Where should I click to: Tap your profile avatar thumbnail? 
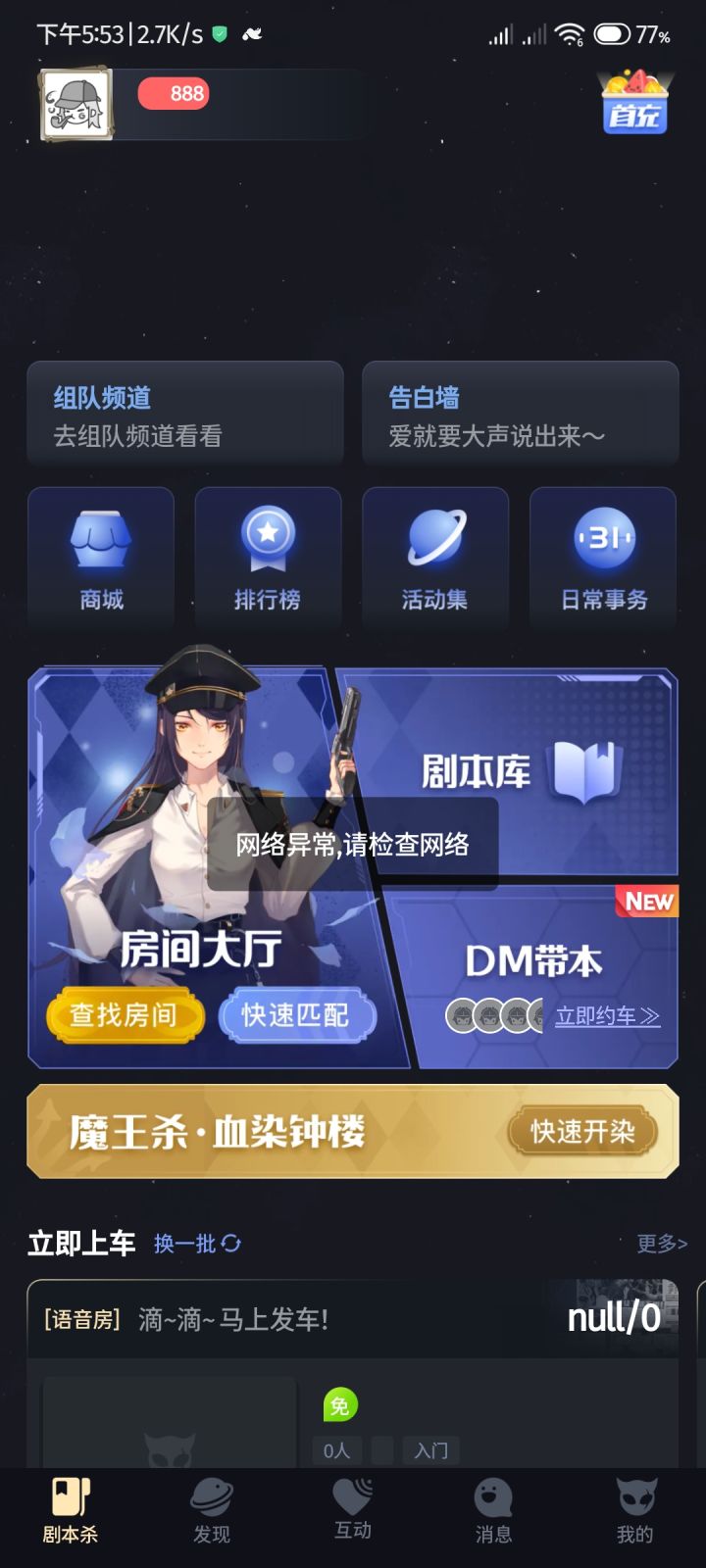(x=74, y=102)
